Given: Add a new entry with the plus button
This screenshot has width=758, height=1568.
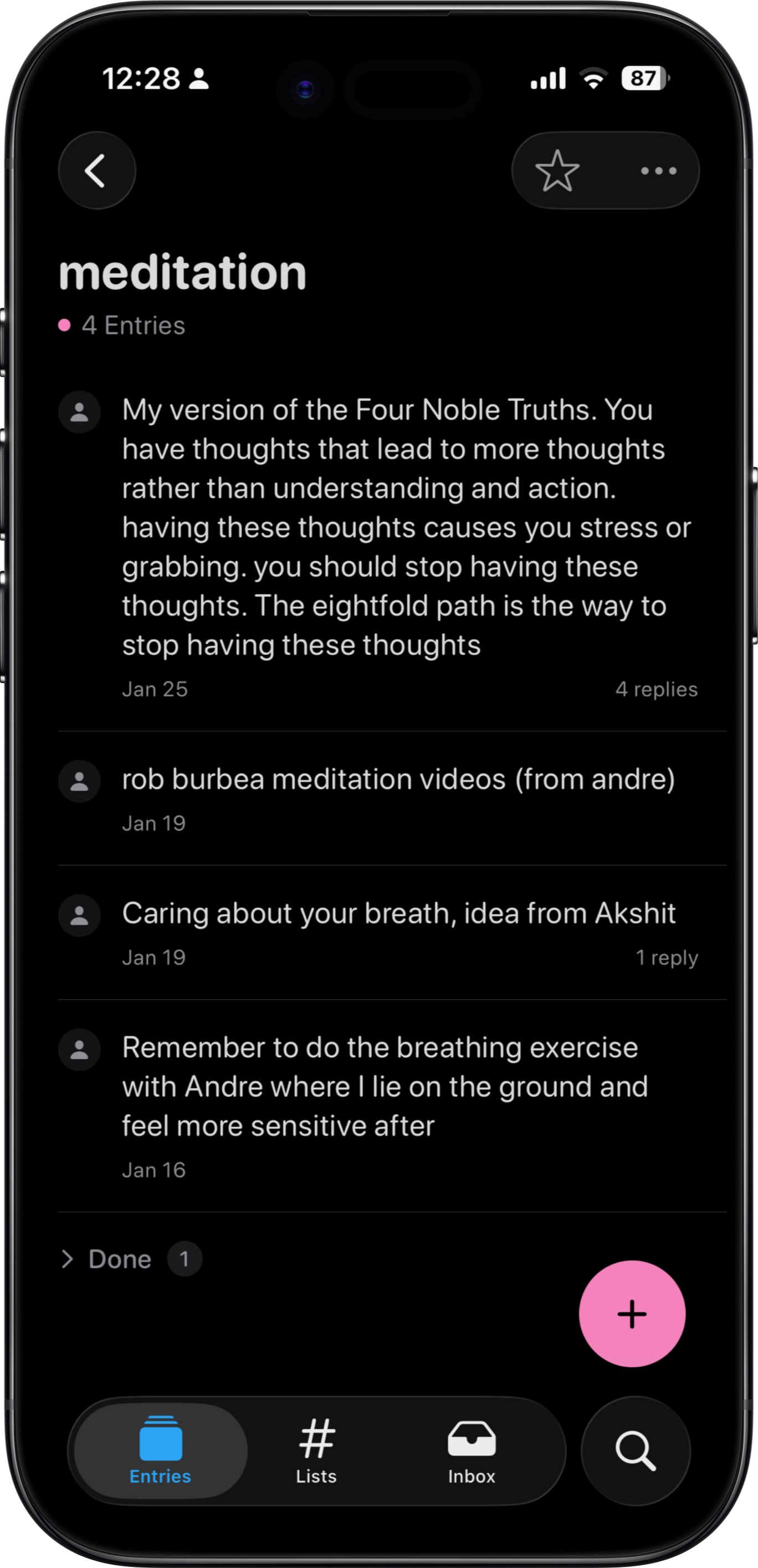Looking at the screenshot, I should click(632, 1314).
